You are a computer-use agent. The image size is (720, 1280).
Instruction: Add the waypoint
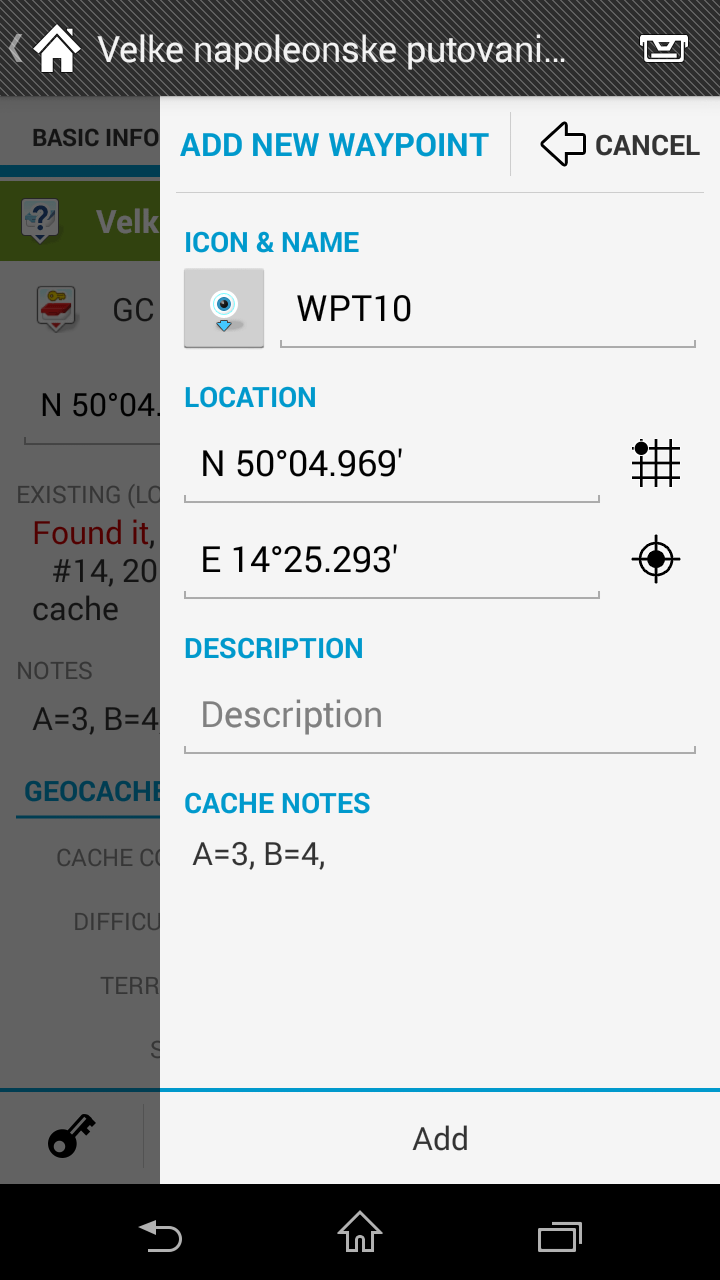440,1138
